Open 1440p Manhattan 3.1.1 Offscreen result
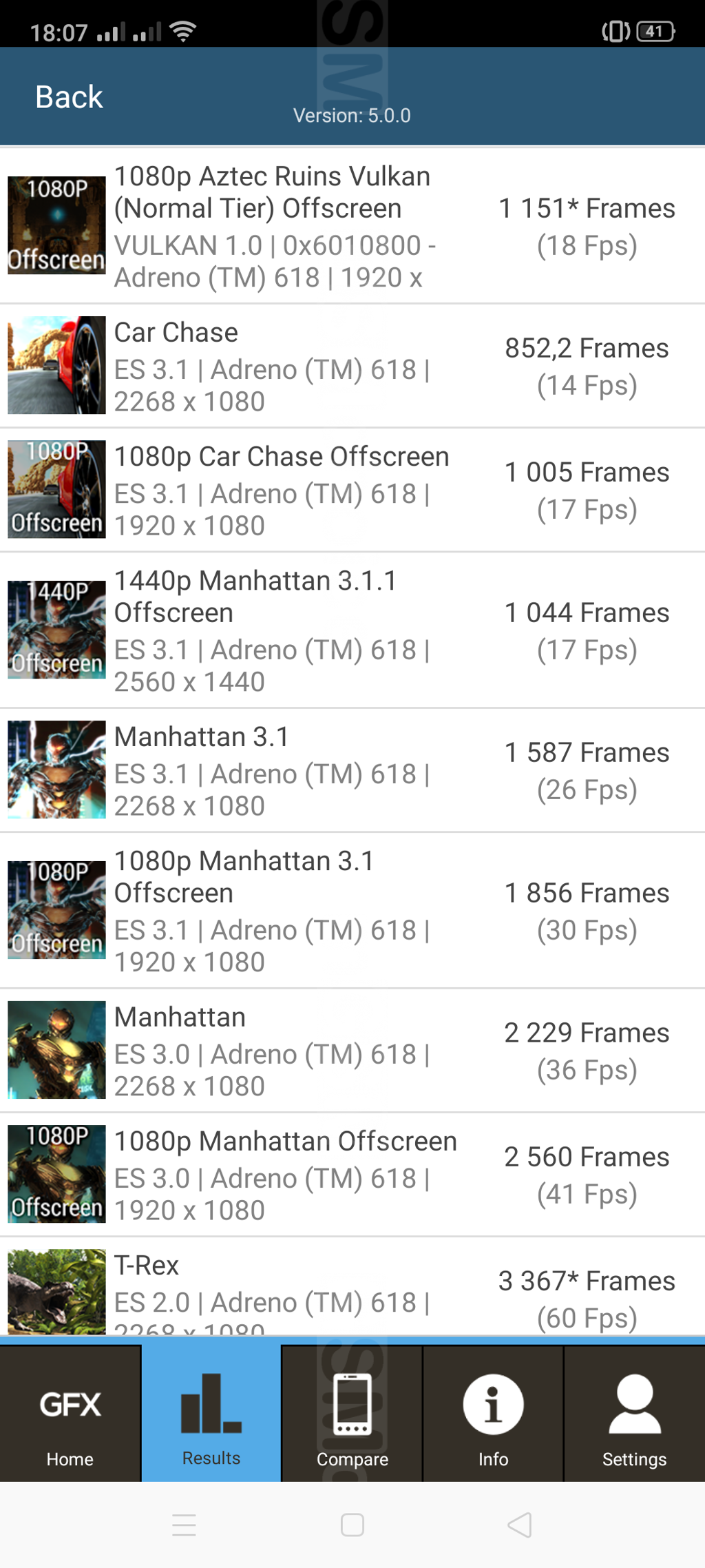 click(351, 630)
